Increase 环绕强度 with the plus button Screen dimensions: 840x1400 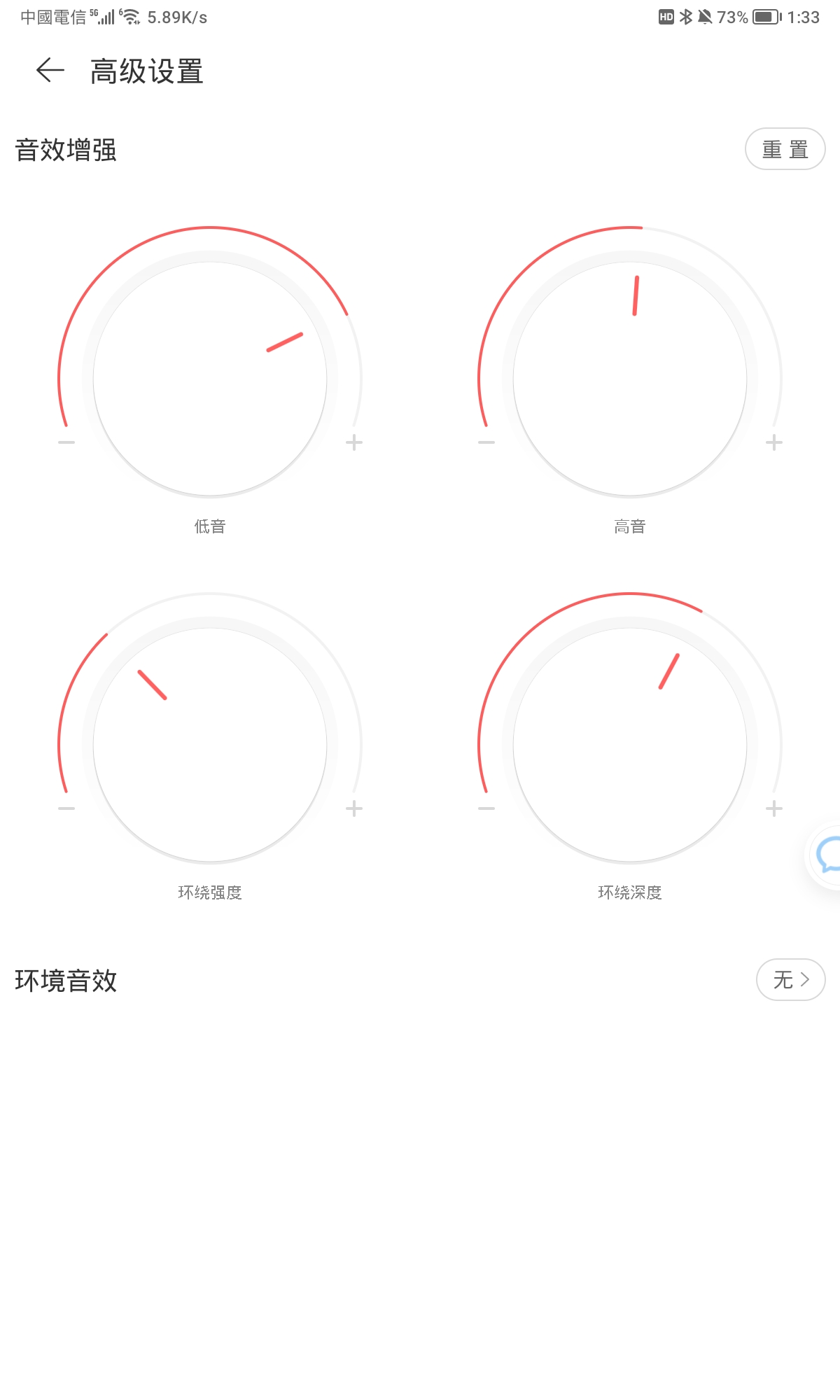click(354, 808)
